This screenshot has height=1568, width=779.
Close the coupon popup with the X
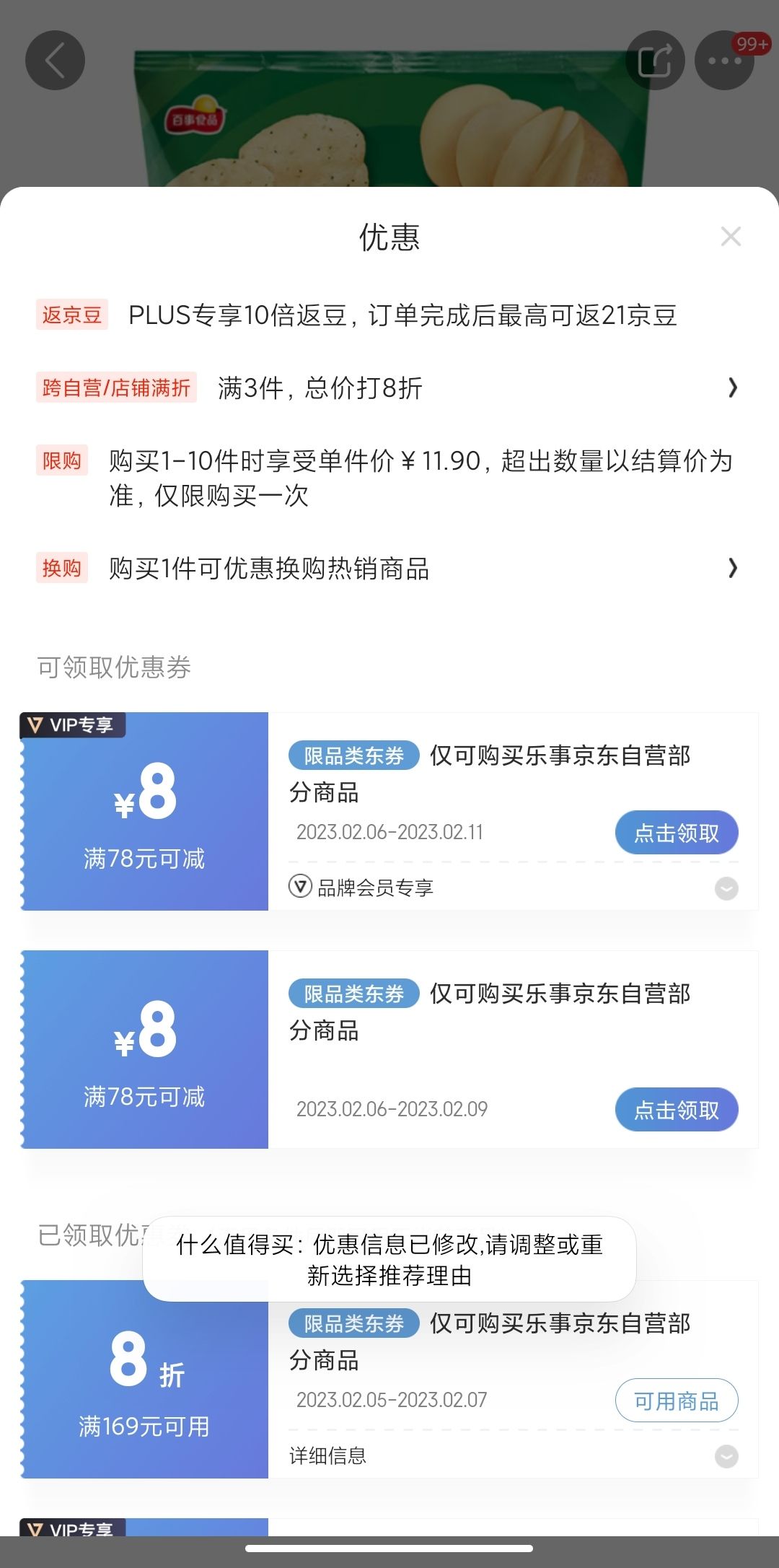point(731,236)
